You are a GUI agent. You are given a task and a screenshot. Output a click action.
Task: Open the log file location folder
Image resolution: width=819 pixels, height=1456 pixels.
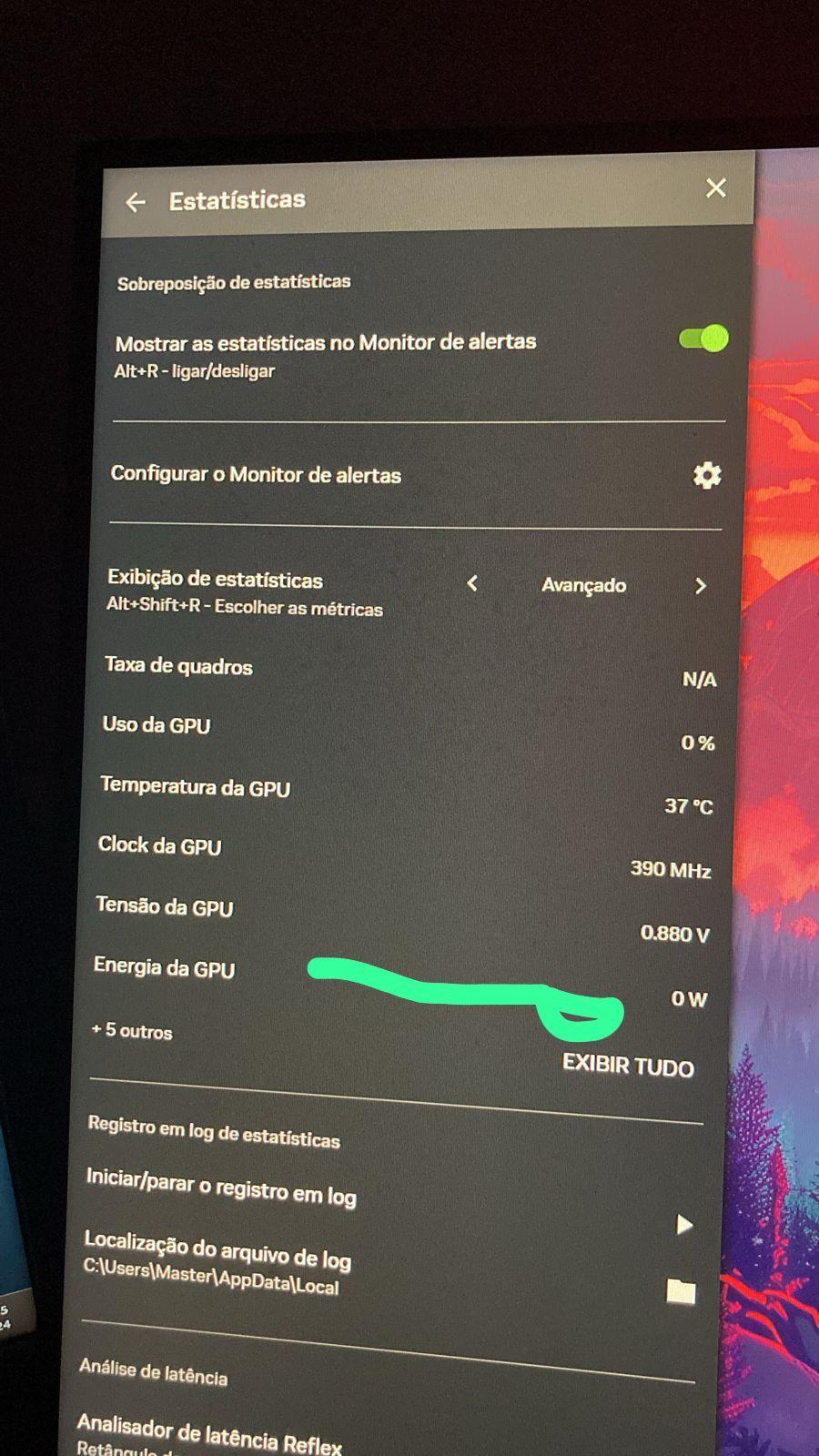click(681, 1291)
